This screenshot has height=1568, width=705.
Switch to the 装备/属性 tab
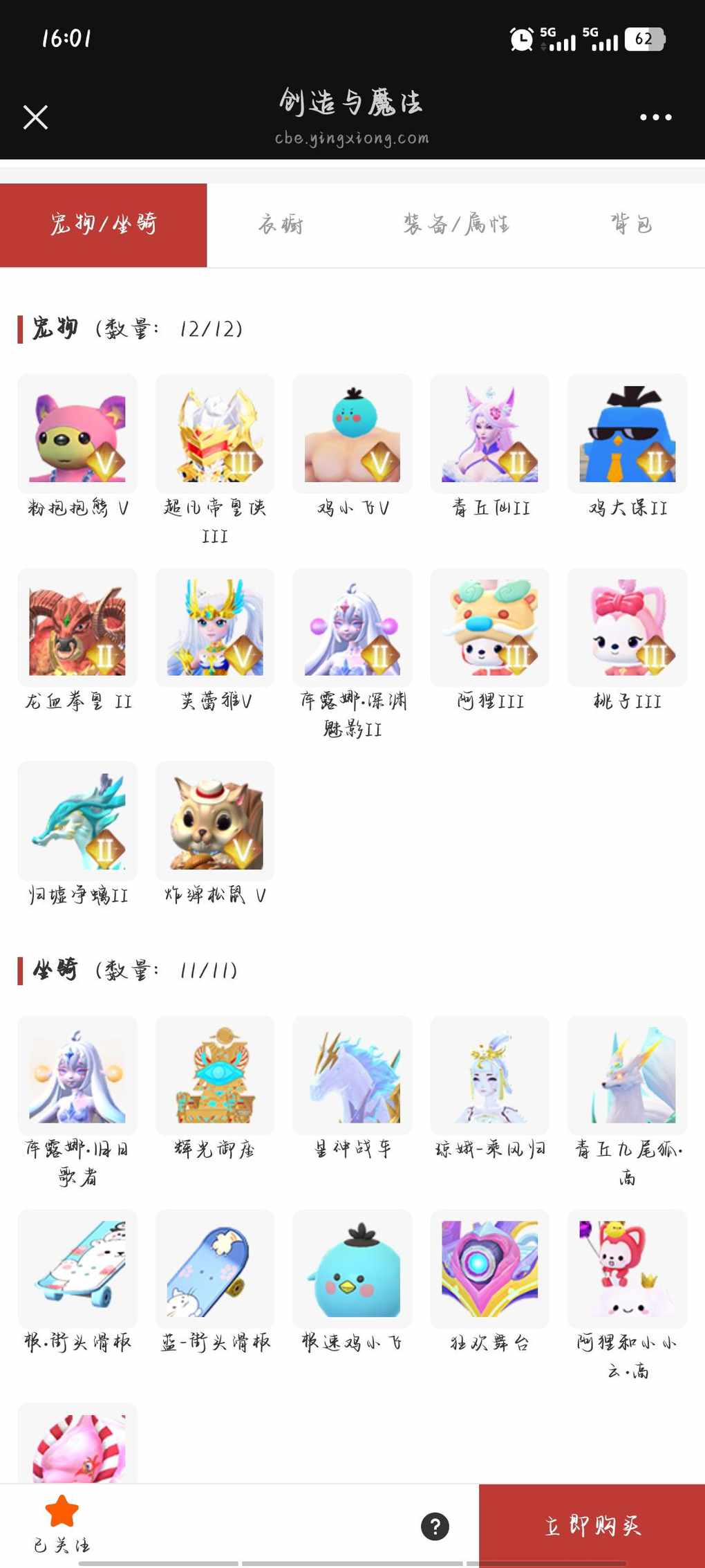456,225
